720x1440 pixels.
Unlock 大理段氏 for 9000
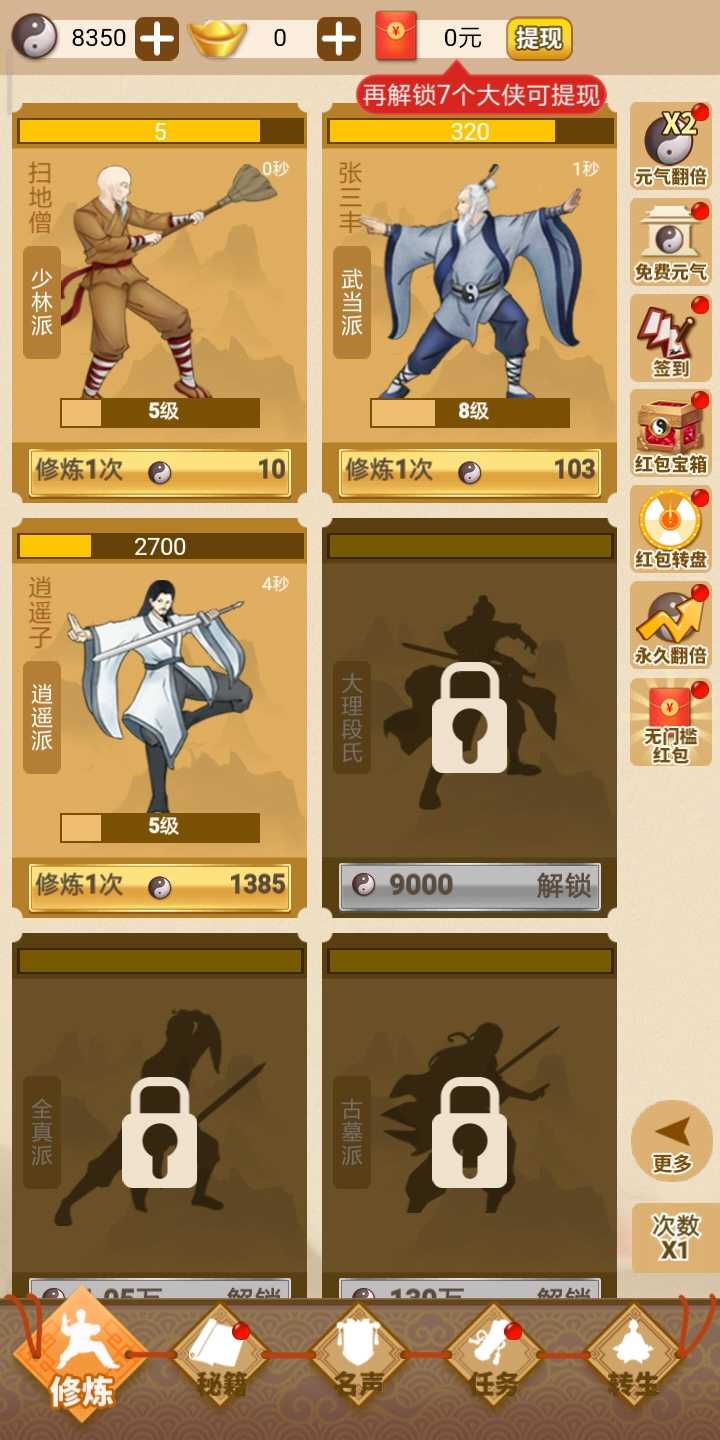[470, 885]
